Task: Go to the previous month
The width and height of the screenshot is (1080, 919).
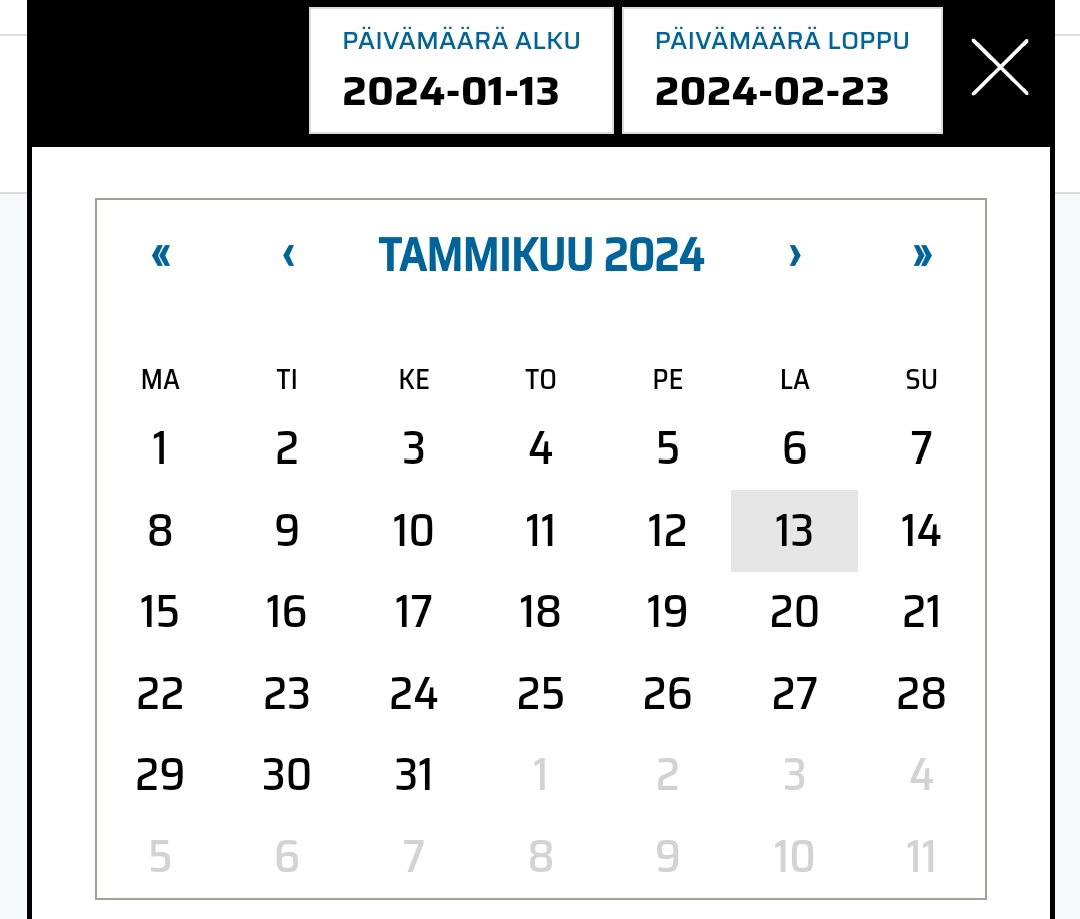Action: 288,256
